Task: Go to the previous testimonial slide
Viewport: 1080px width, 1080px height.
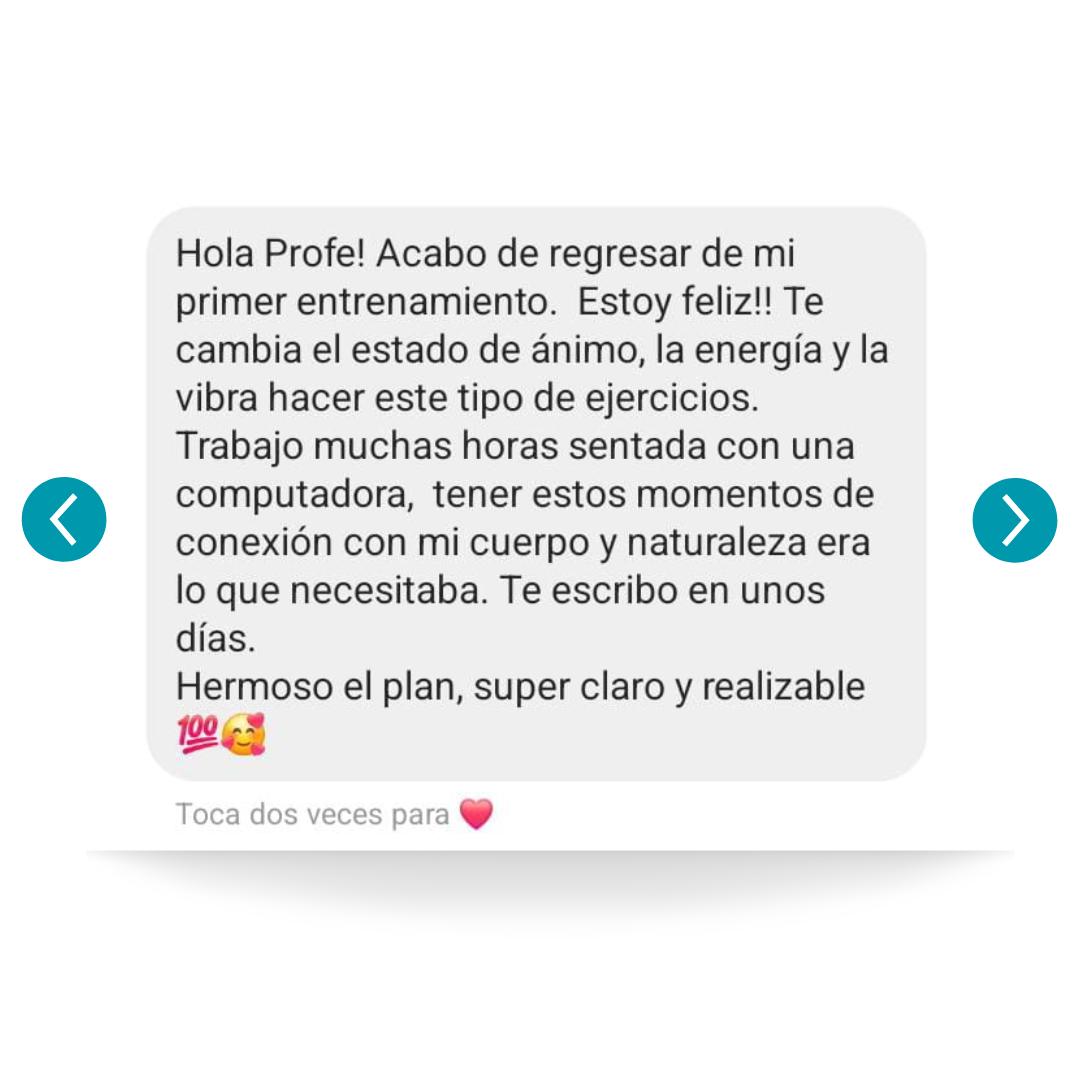Action: pyautogui.click(x=64, y=519)
